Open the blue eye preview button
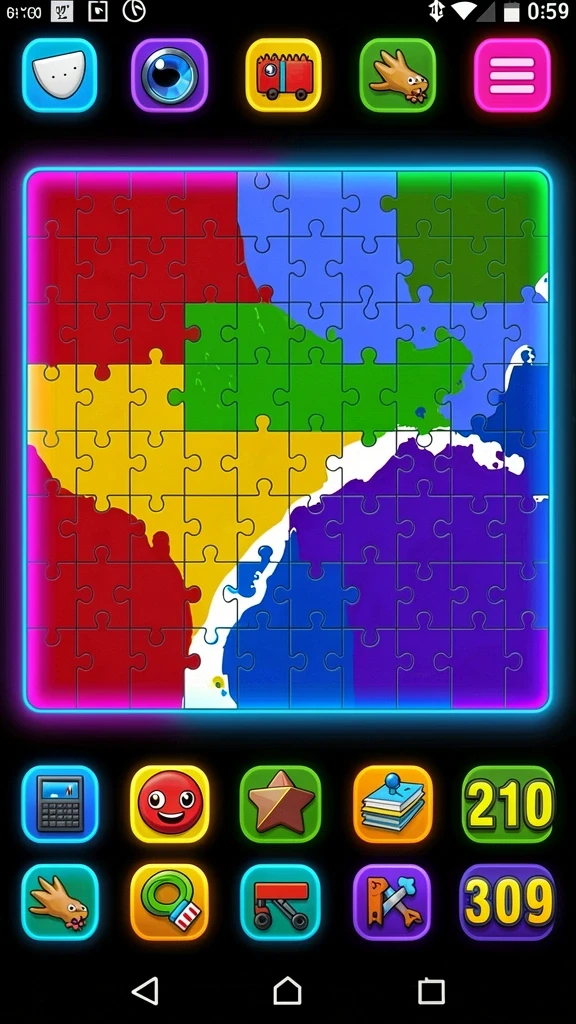The height and width of the screenshot is (1024, 576). tap(170, 75)
